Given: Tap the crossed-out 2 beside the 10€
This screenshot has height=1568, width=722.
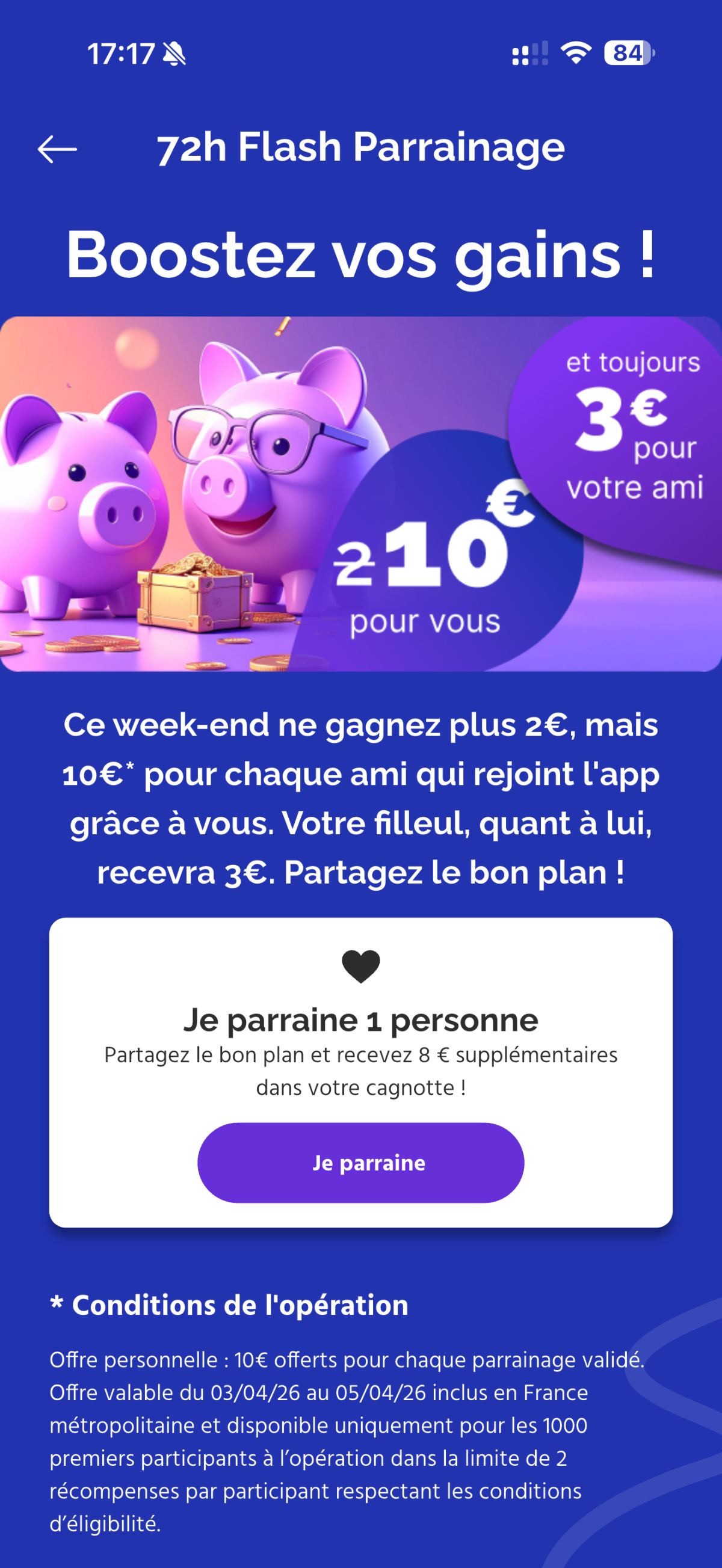Looking at the screenshot, I should click(x=356, y=564).
